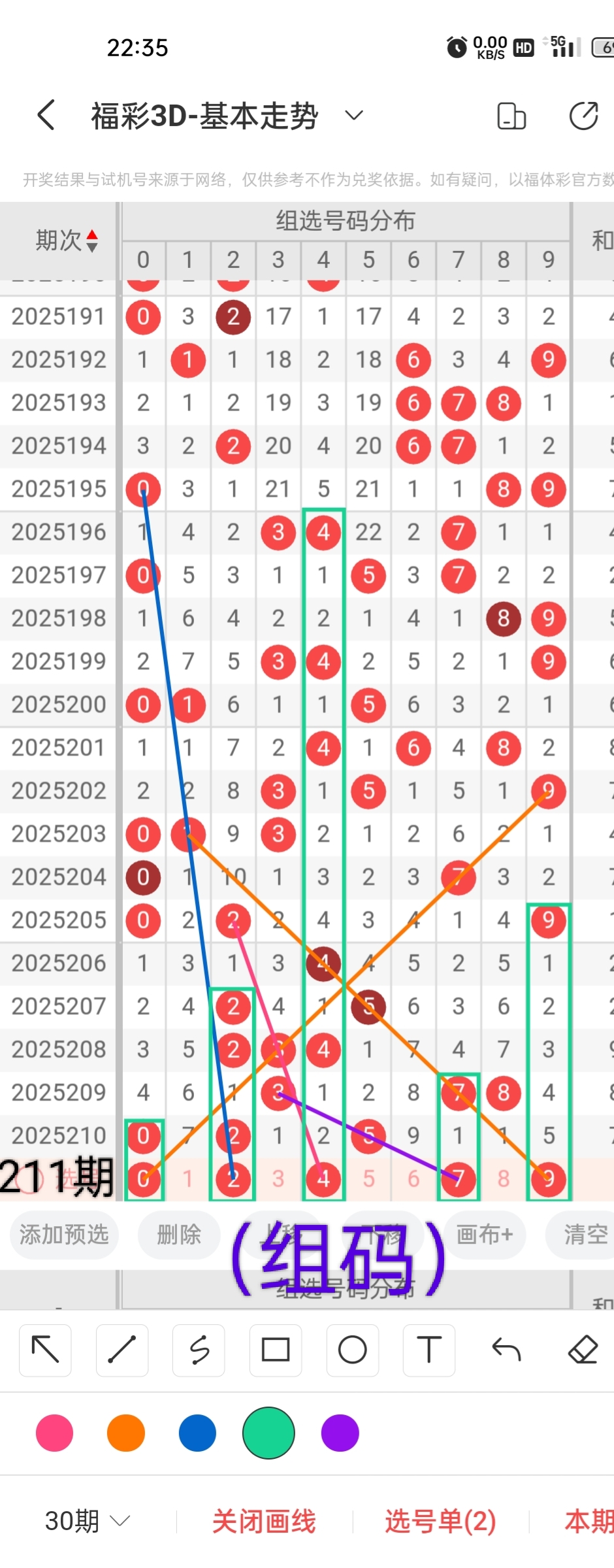The width and height of the screenshot is (614, 1568).
Task: Go back using the top-left arrow
Action: [x=46, y=116]
